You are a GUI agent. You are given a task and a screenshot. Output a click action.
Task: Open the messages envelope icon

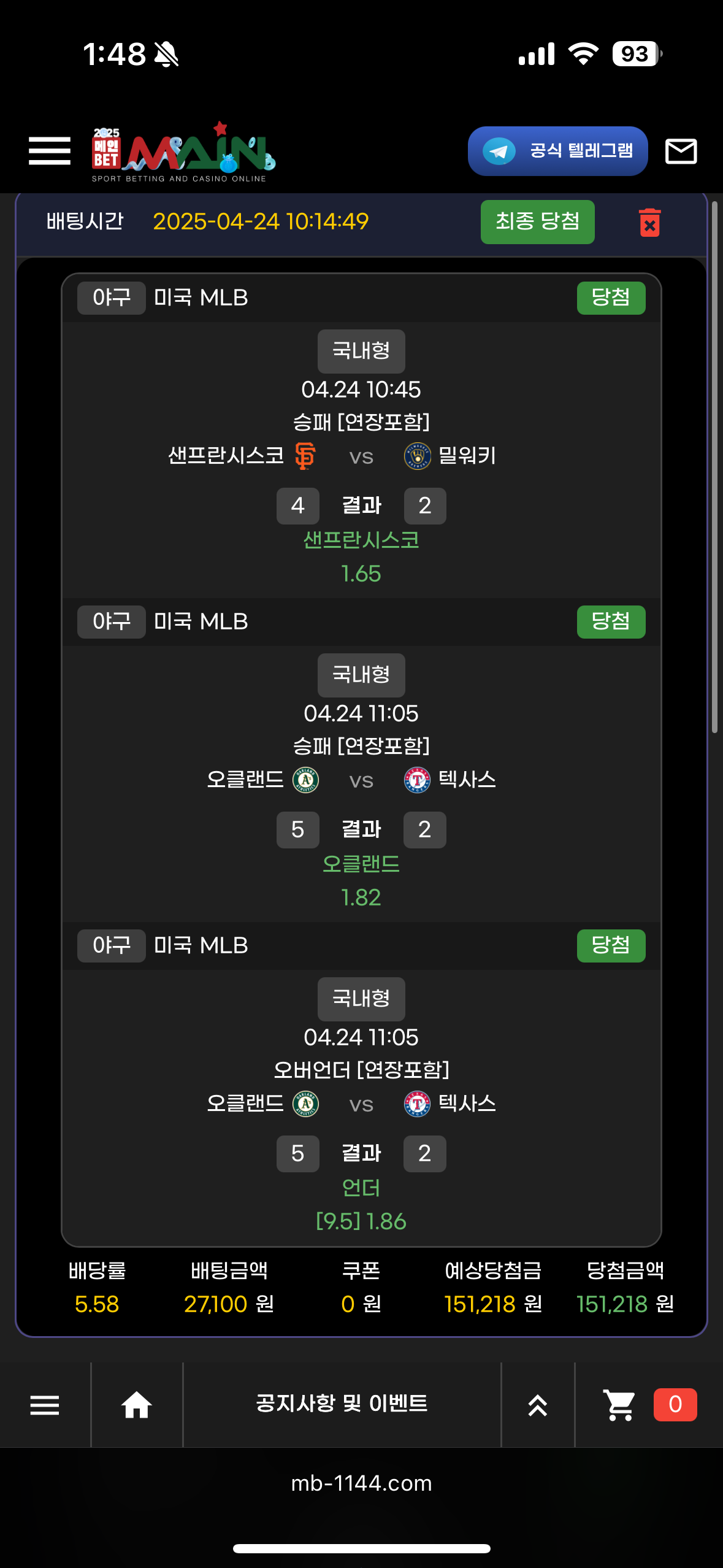(681, 151)
